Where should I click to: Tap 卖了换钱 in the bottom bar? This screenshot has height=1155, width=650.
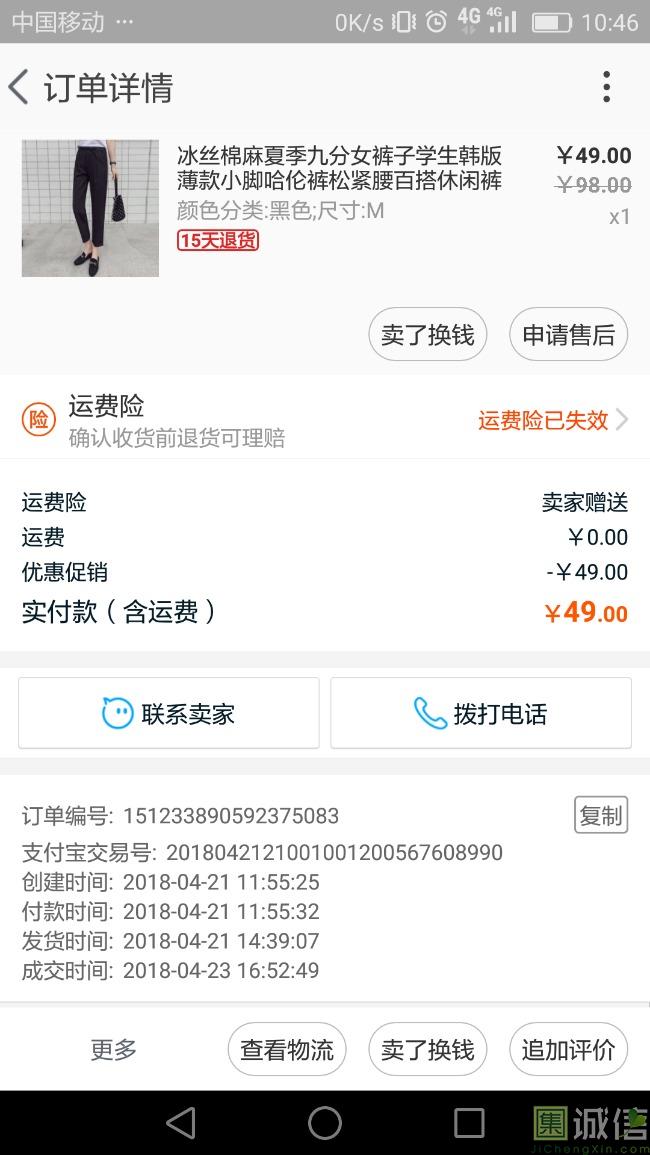tap(427, 1049)
